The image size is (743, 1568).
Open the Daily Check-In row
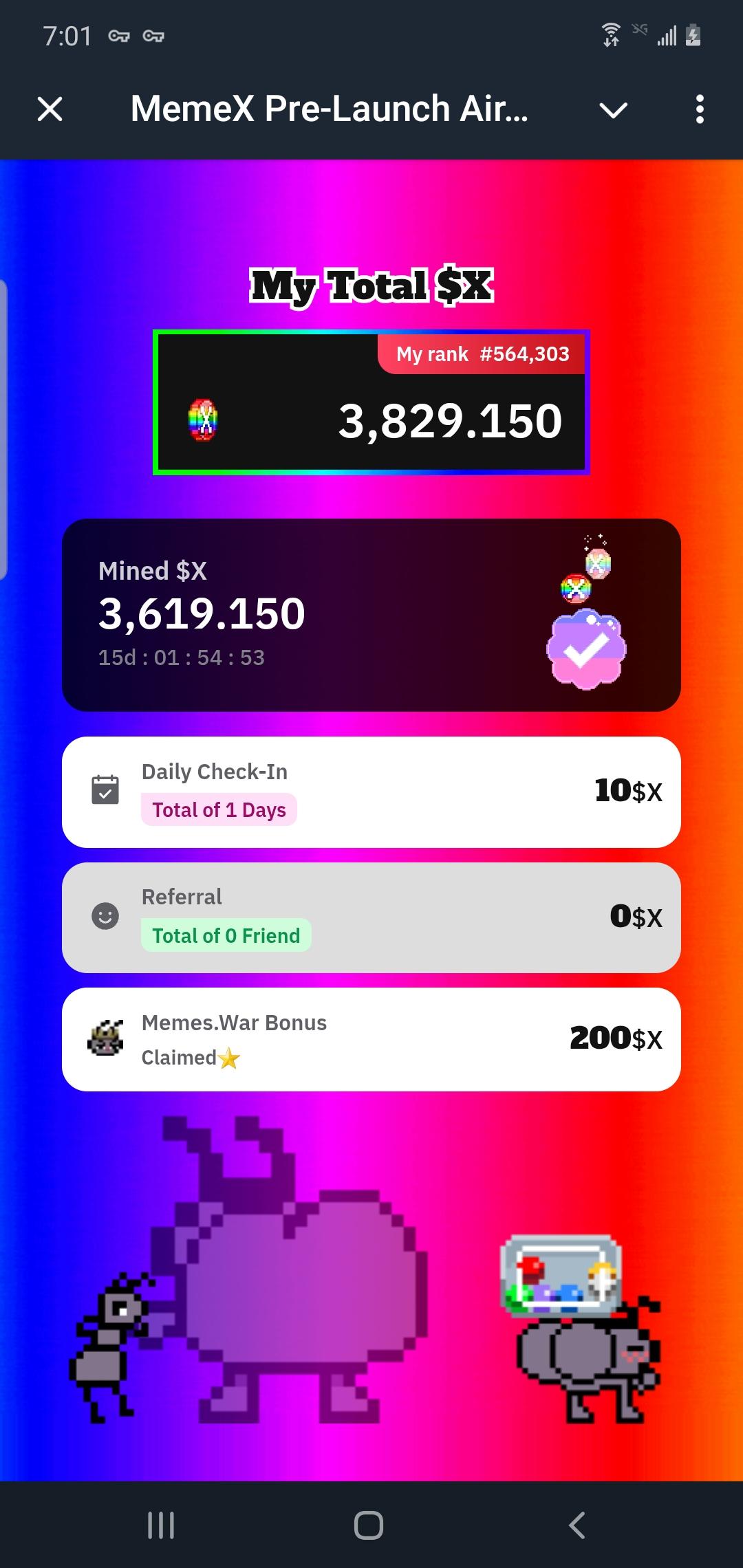371,792
